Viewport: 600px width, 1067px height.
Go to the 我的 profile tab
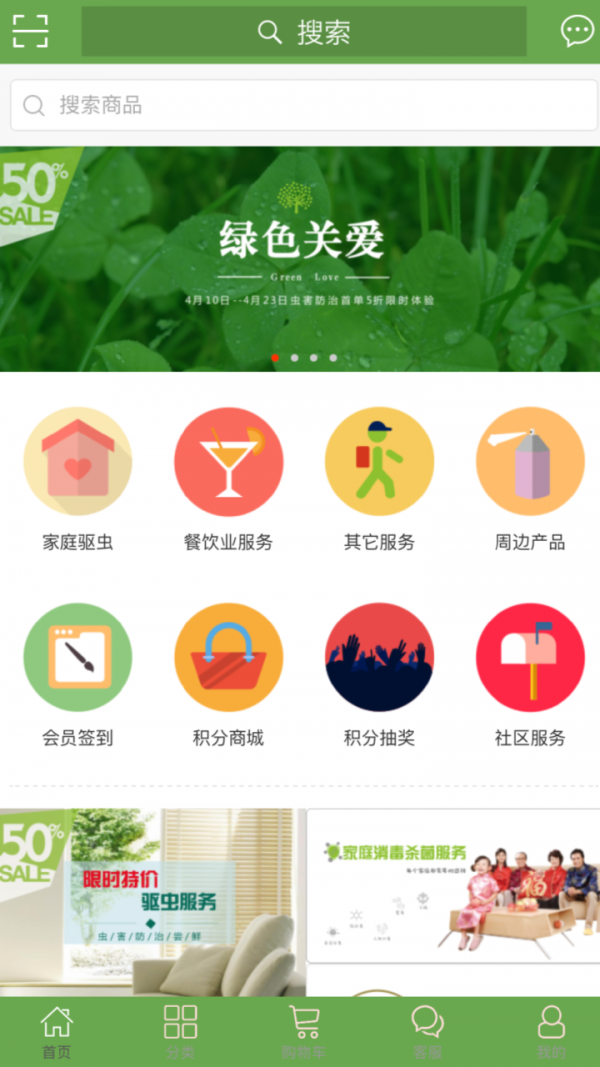pyautogui.click(x=551, y=1032)
